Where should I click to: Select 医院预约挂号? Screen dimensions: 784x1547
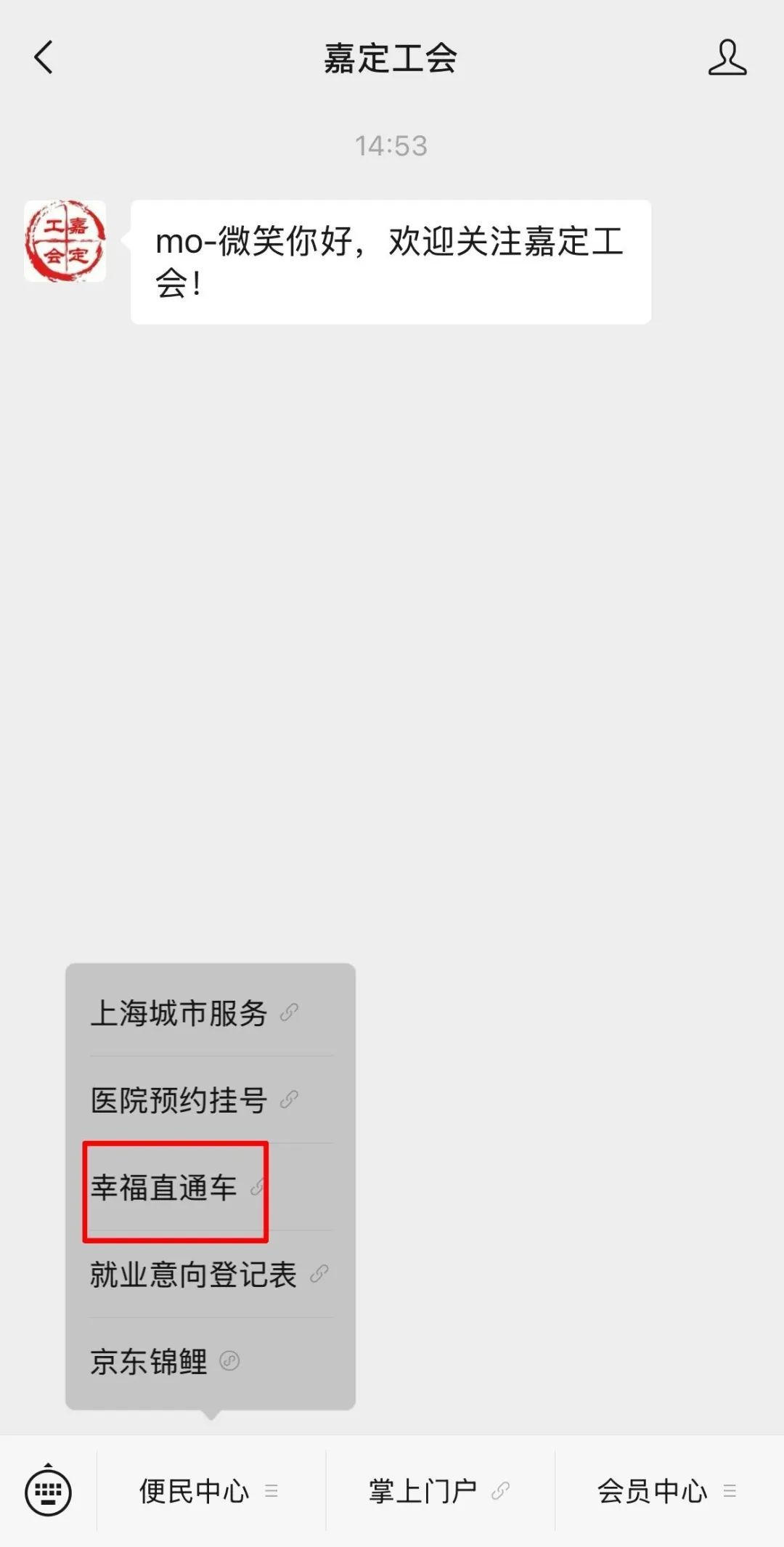(x=211, y=1100)
